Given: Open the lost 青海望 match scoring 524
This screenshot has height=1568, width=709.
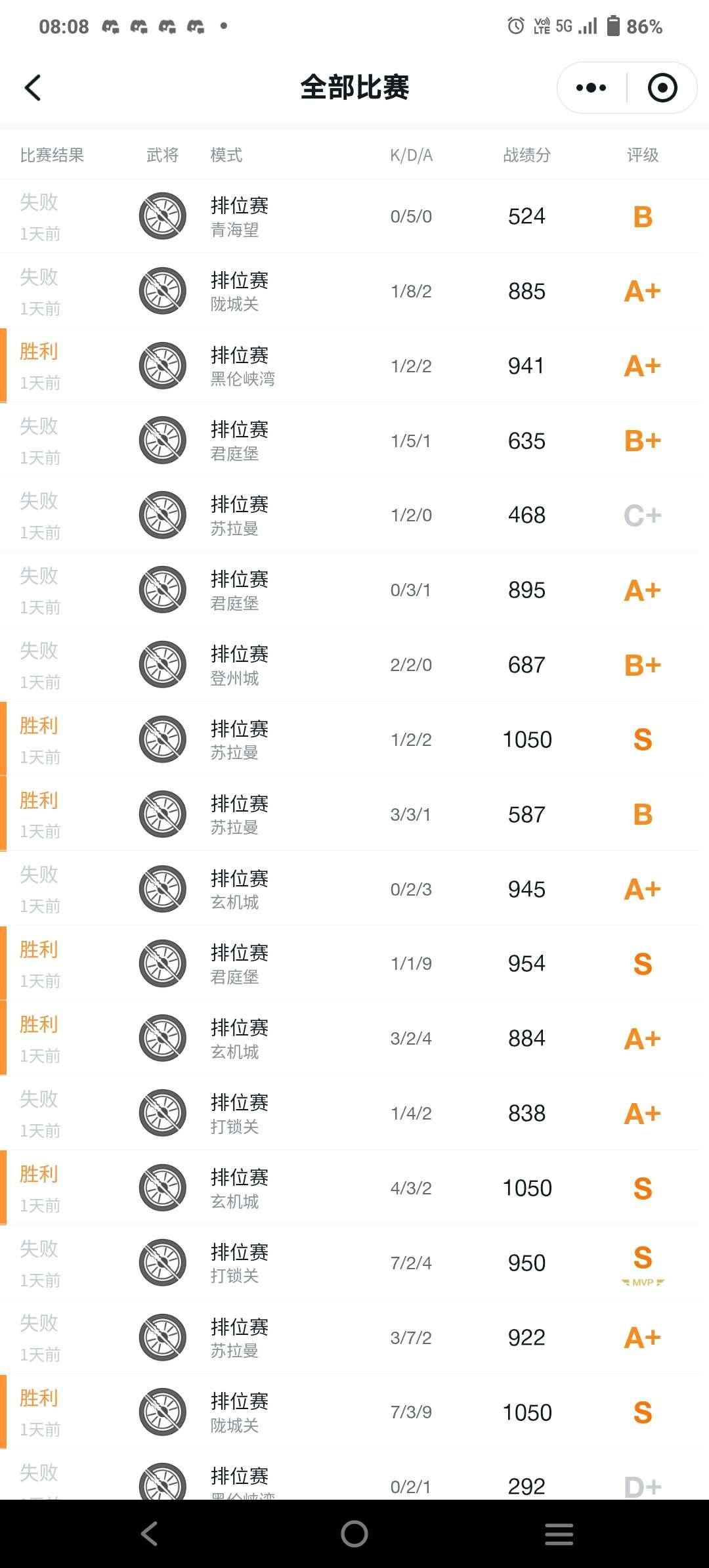Looking at the screenshot, I should tap(354, 216).
